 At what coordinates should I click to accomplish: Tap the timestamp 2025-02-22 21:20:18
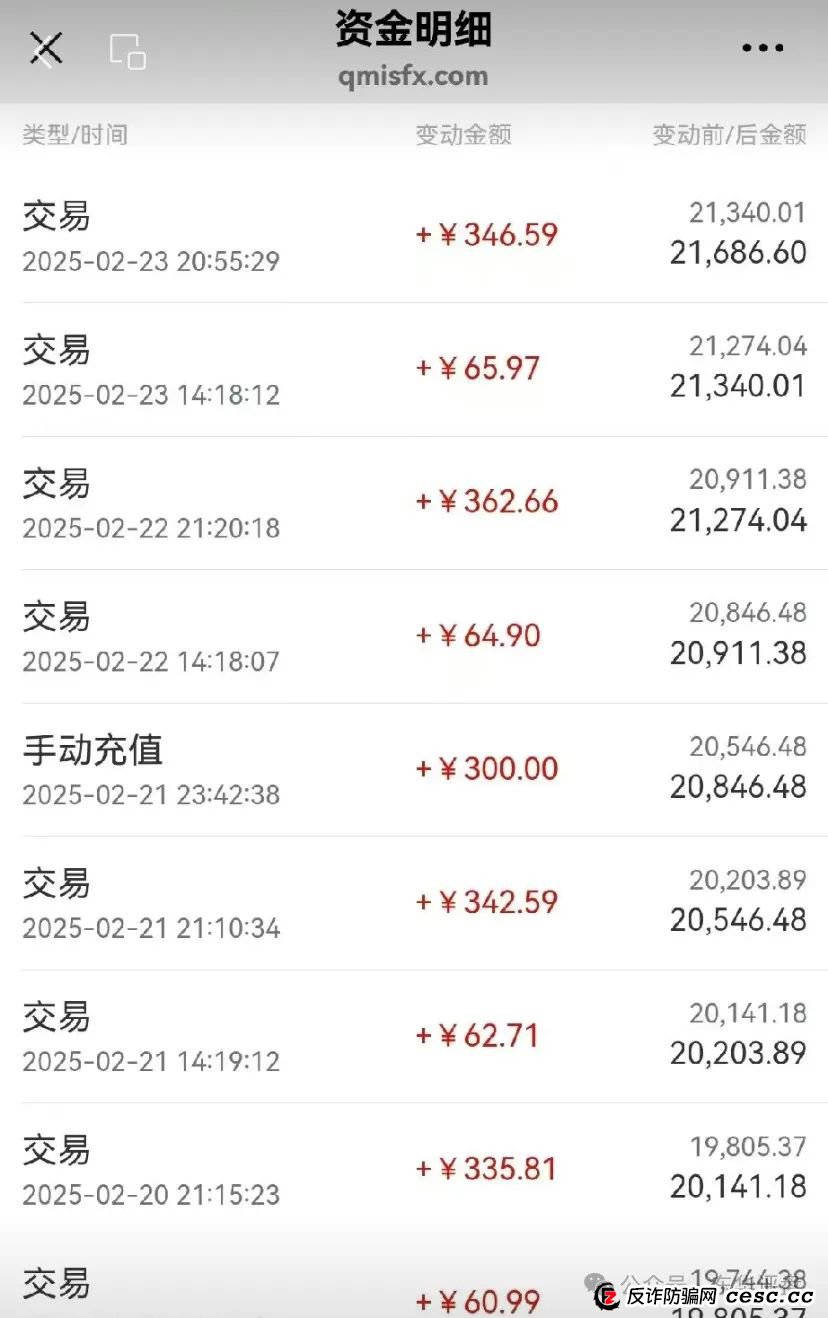150,528
